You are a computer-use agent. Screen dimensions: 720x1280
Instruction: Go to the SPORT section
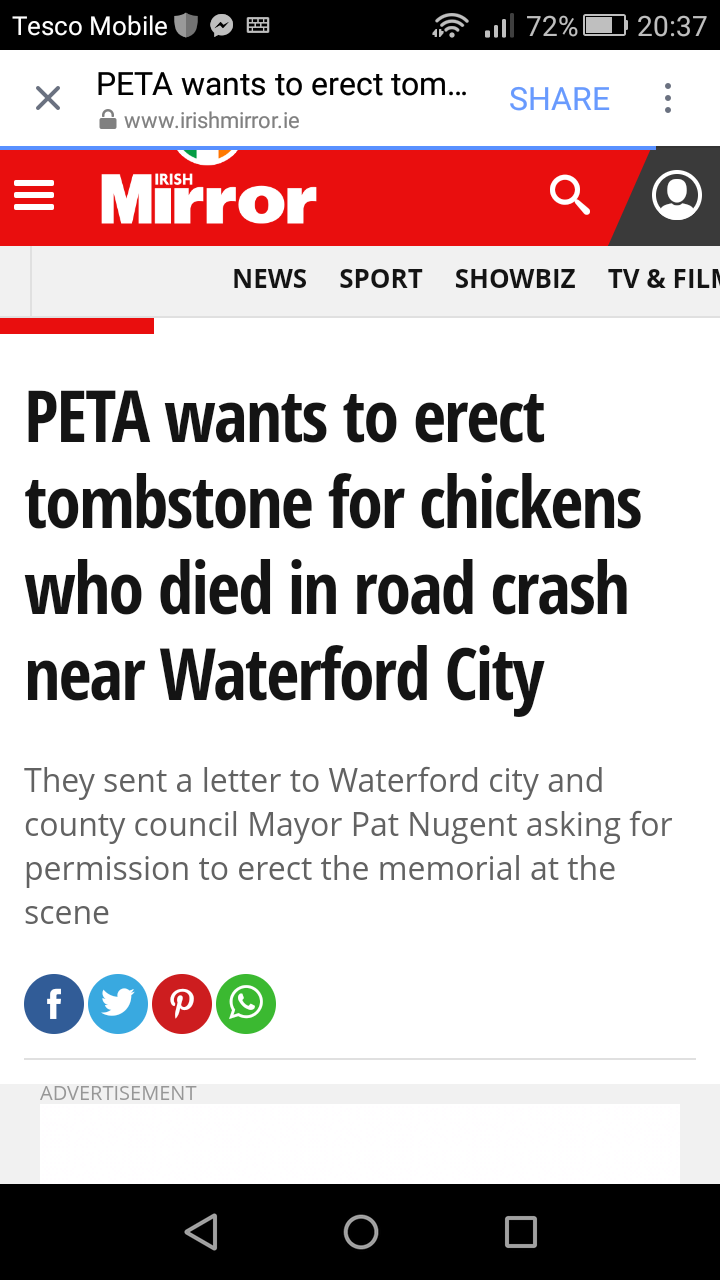pyautogui.click(x=381, y=279)
